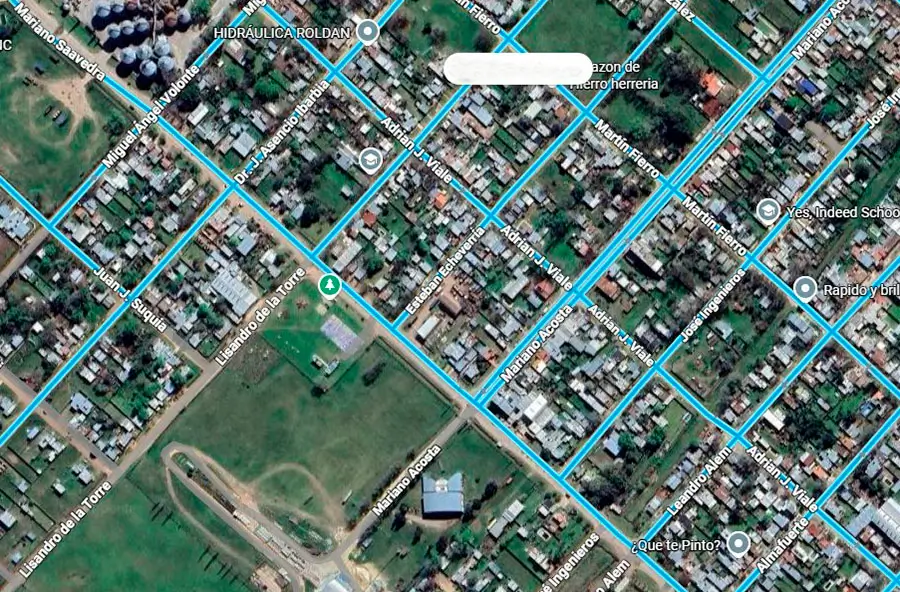
Task: Open the ¿Que te Pinto? place marker
Action: click(x=738, y=543)
